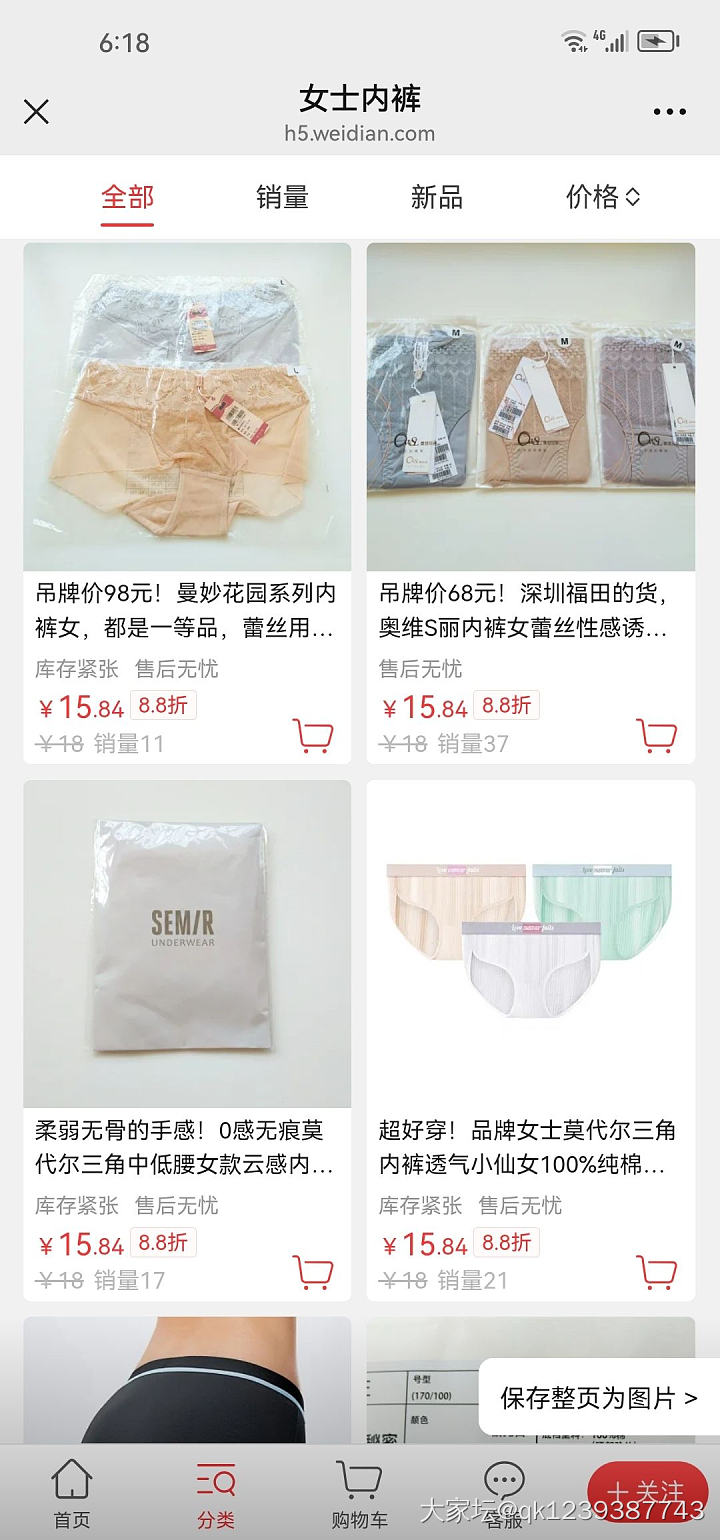Viewport: 720px width, 1540px height.
Task: Toggle the 价格 price sort order
Action: pyautogui.click(x=602, y=197)
